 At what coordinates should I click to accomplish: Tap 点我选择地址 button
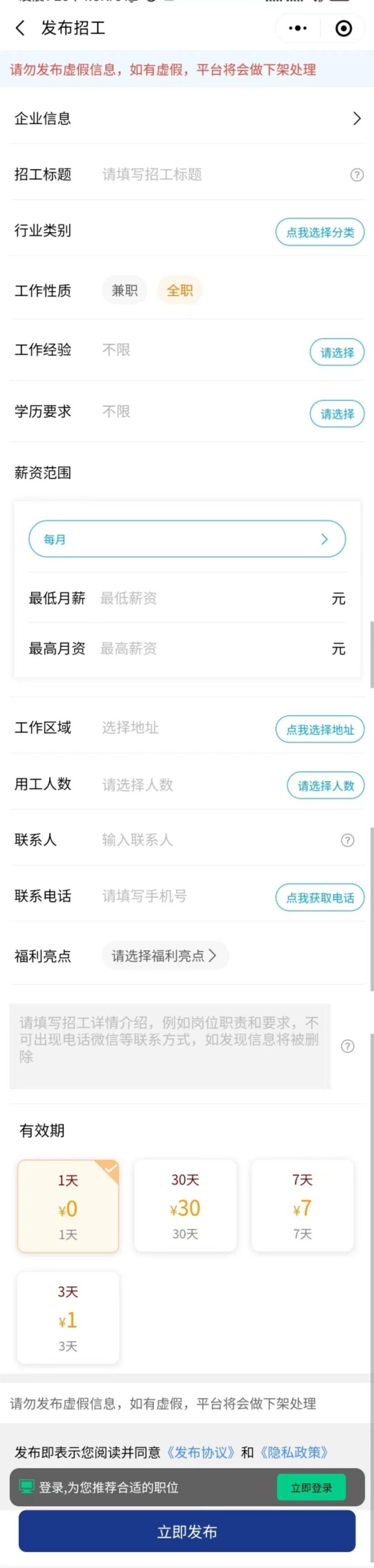tap(319, 729)
